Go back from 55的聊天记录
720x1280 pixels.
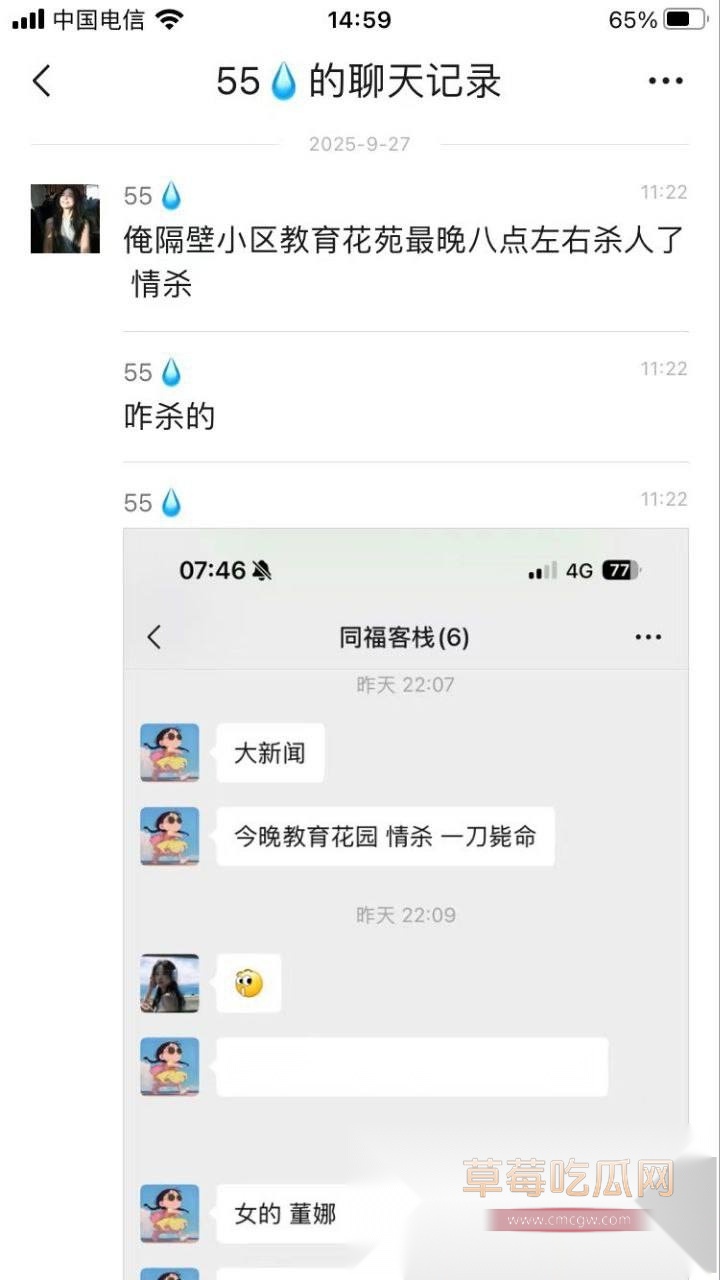(41, 81)
